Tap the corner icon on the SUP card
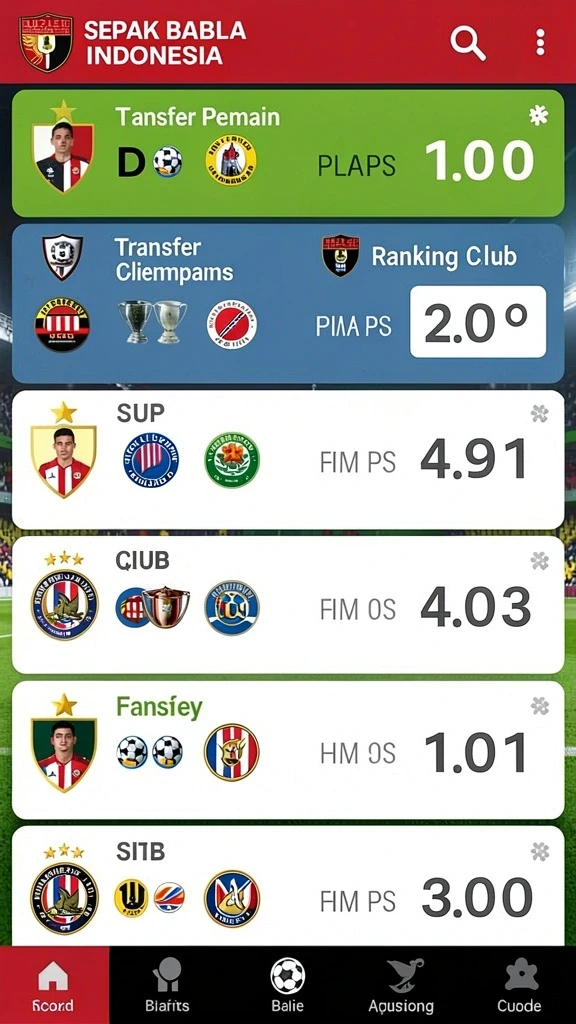 pyautogui.click(x=539, y=413)
